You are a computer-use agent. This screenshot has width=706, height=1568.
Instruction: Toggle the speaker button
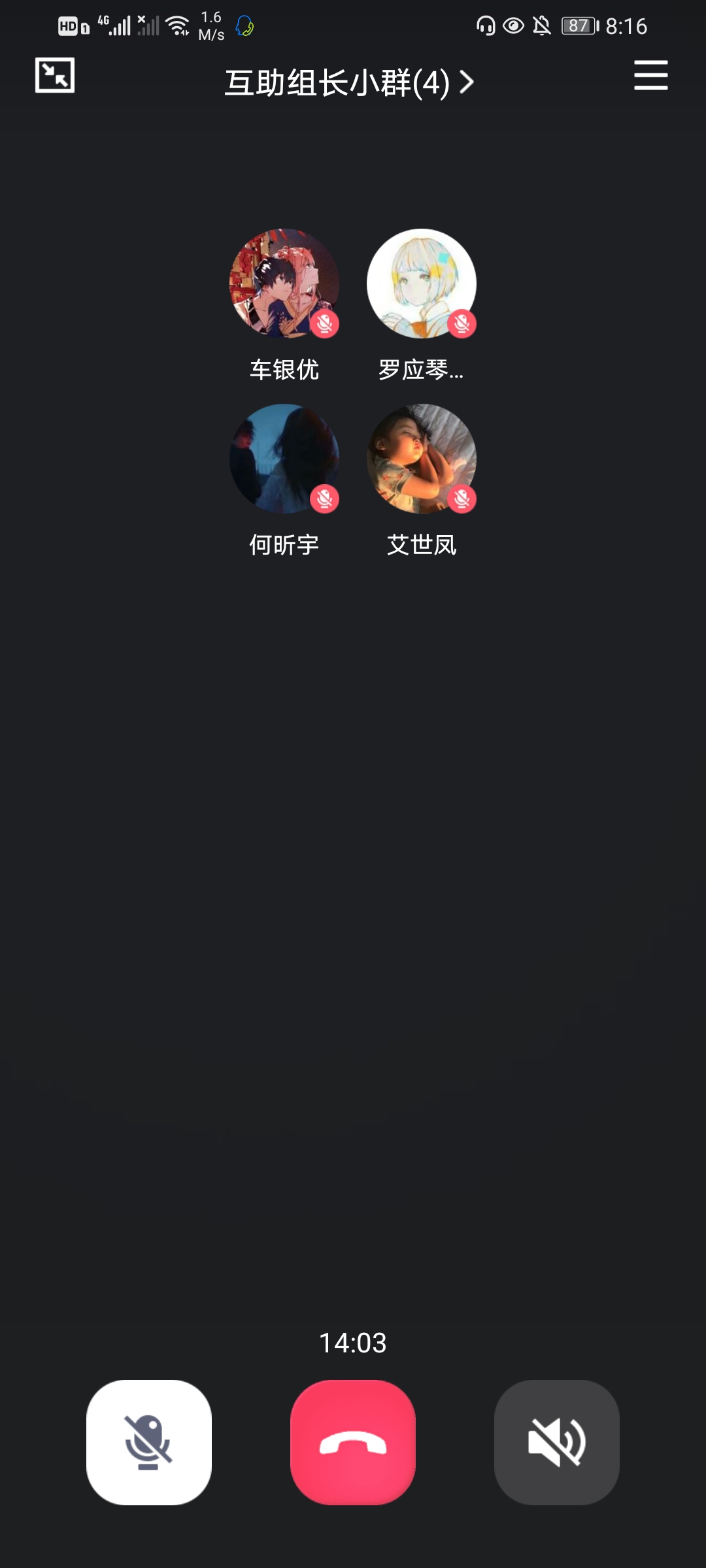pyautogui.click(x=556, y=1442)
